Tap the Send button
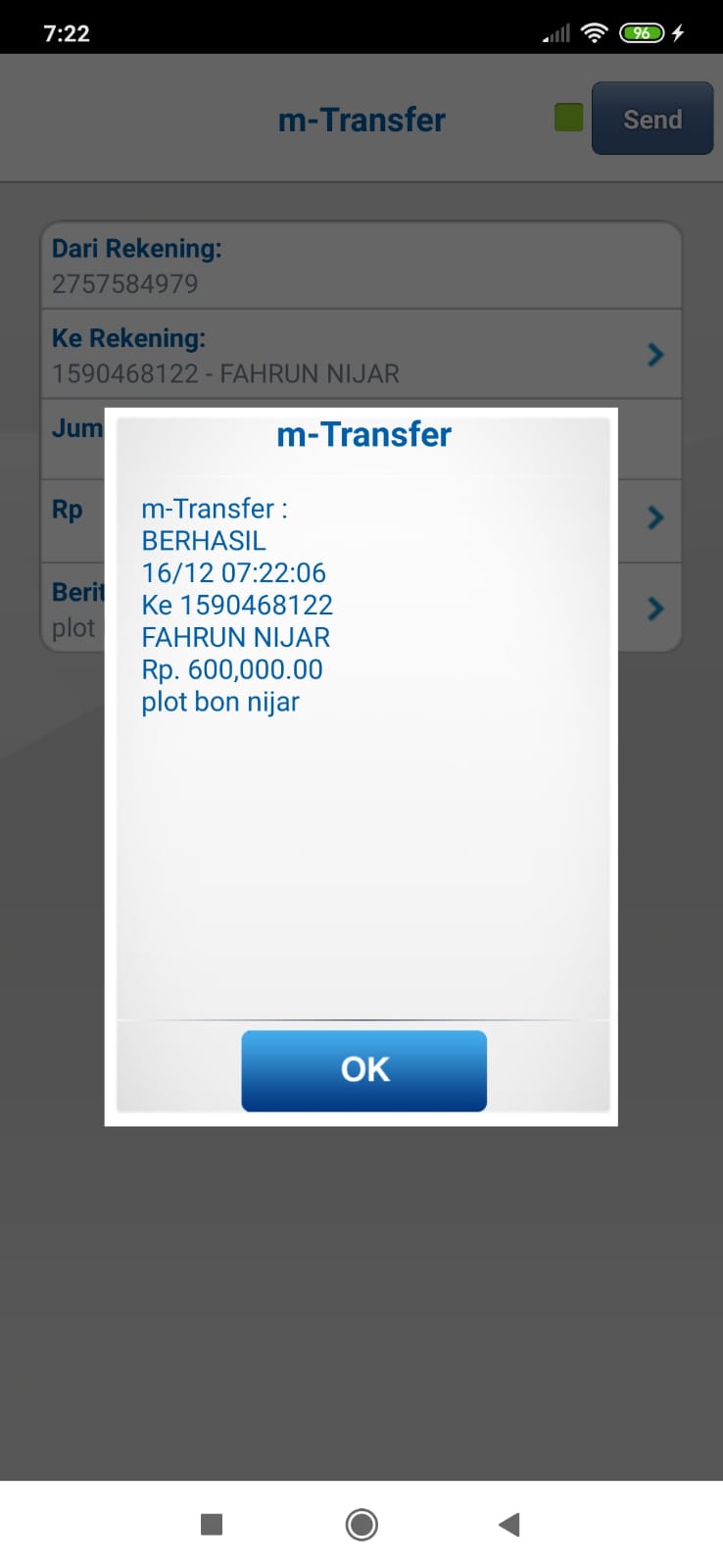The width and height of the screenshot is (723, 1568). coord(651,120)
